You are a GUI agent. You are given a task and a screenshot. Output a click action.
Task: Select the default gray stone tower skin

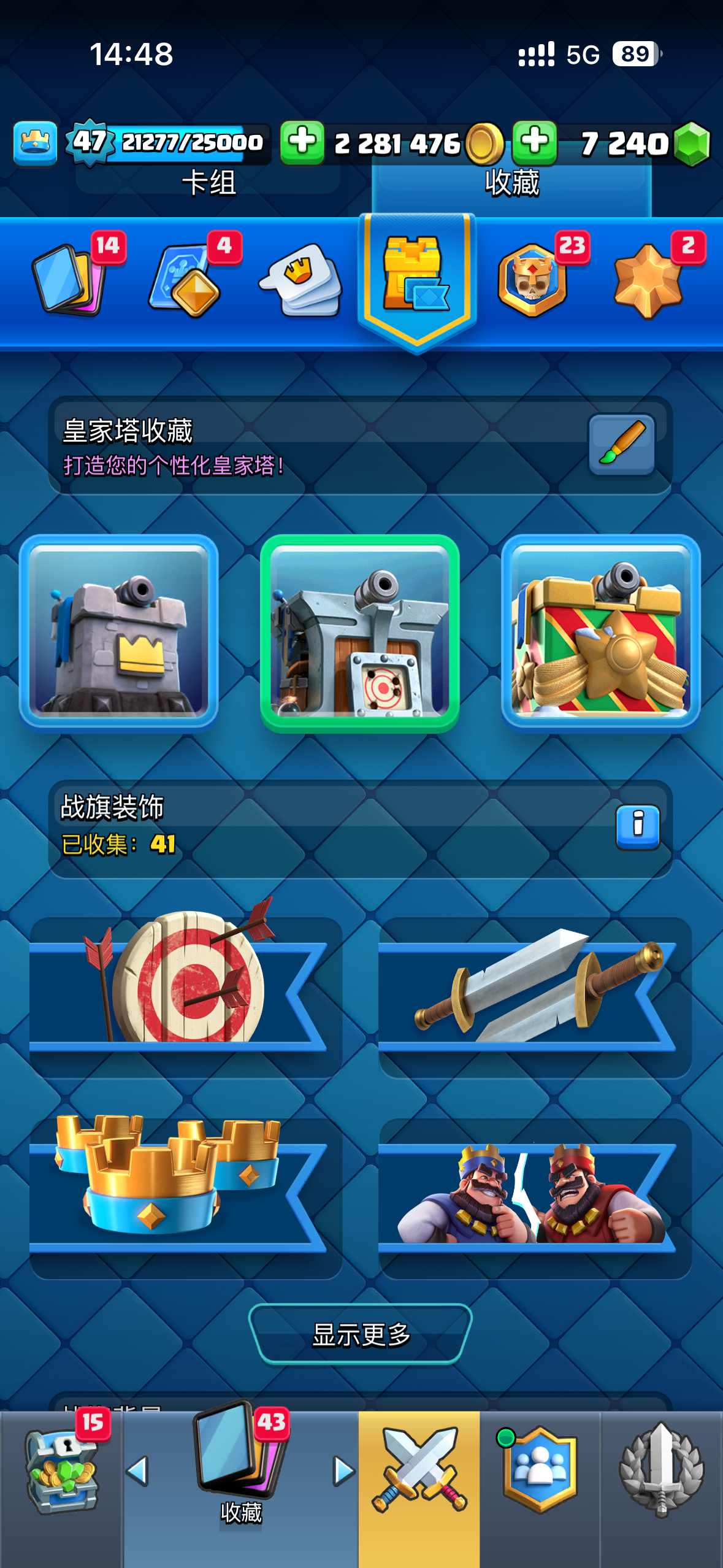pos(119,633)
